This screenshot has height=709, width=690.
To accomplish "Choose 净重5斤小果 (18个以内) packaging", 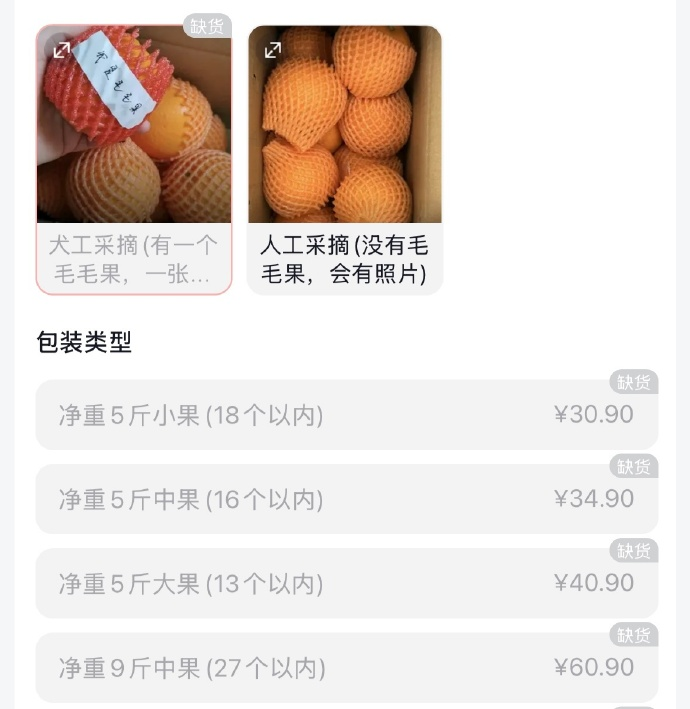I will click(346, 415).
